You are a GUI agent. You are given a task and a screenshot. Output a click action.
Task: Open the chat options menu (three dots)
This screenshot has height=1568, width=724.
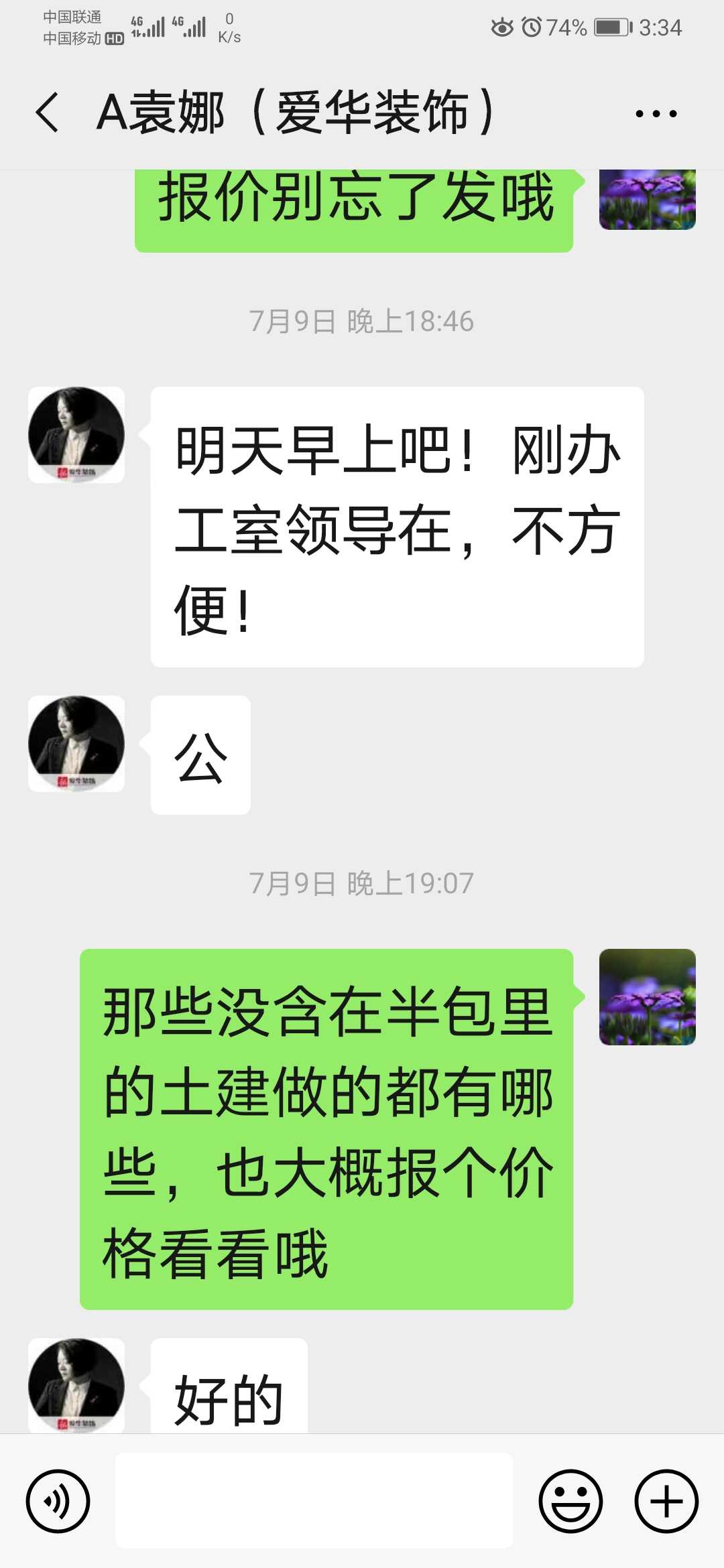[x=656, y=113]
